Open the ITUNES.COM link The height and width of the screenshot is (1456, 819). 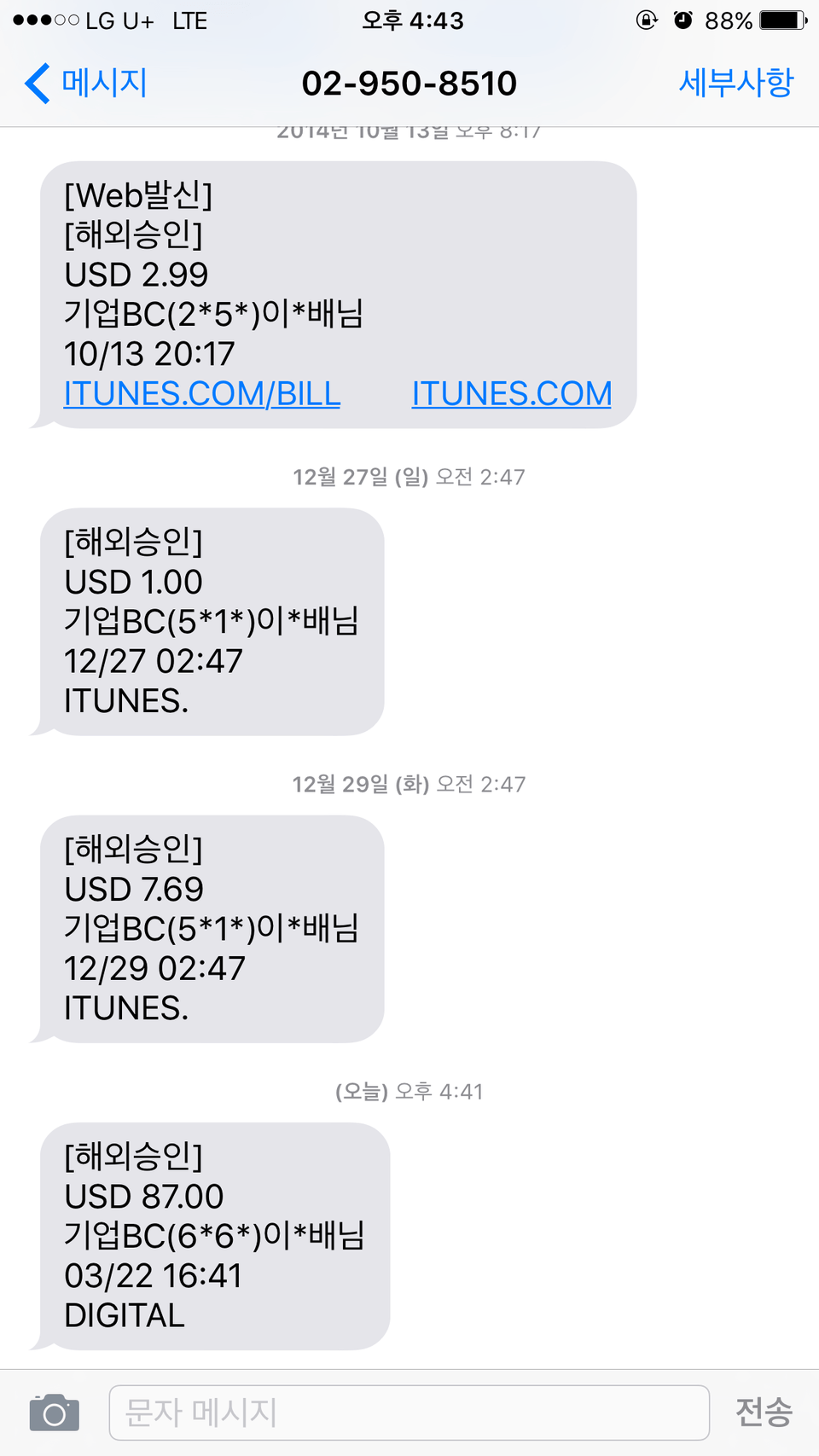point(511,393)
